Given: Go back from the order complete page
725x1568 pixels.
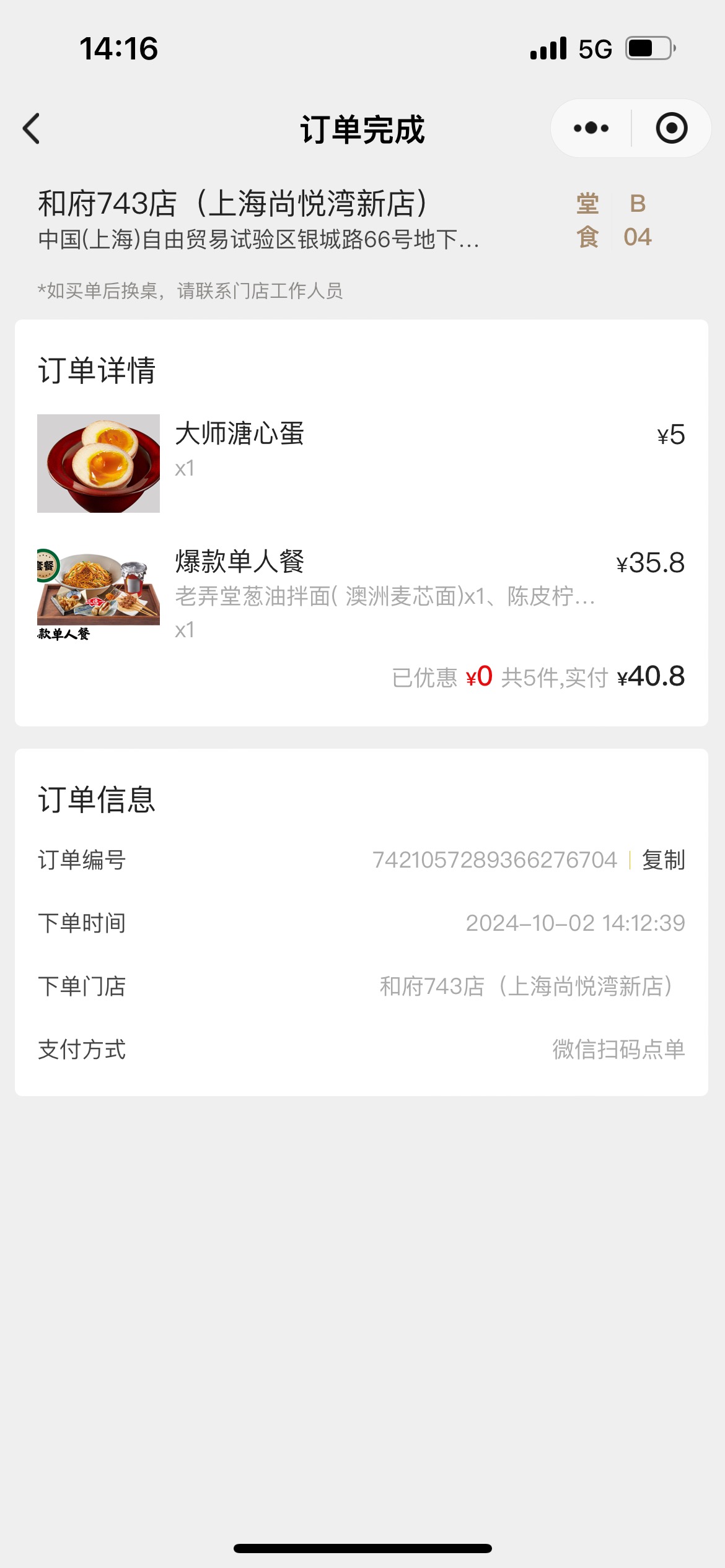Looking at the screenshot, I should click(x=31, y=129).
